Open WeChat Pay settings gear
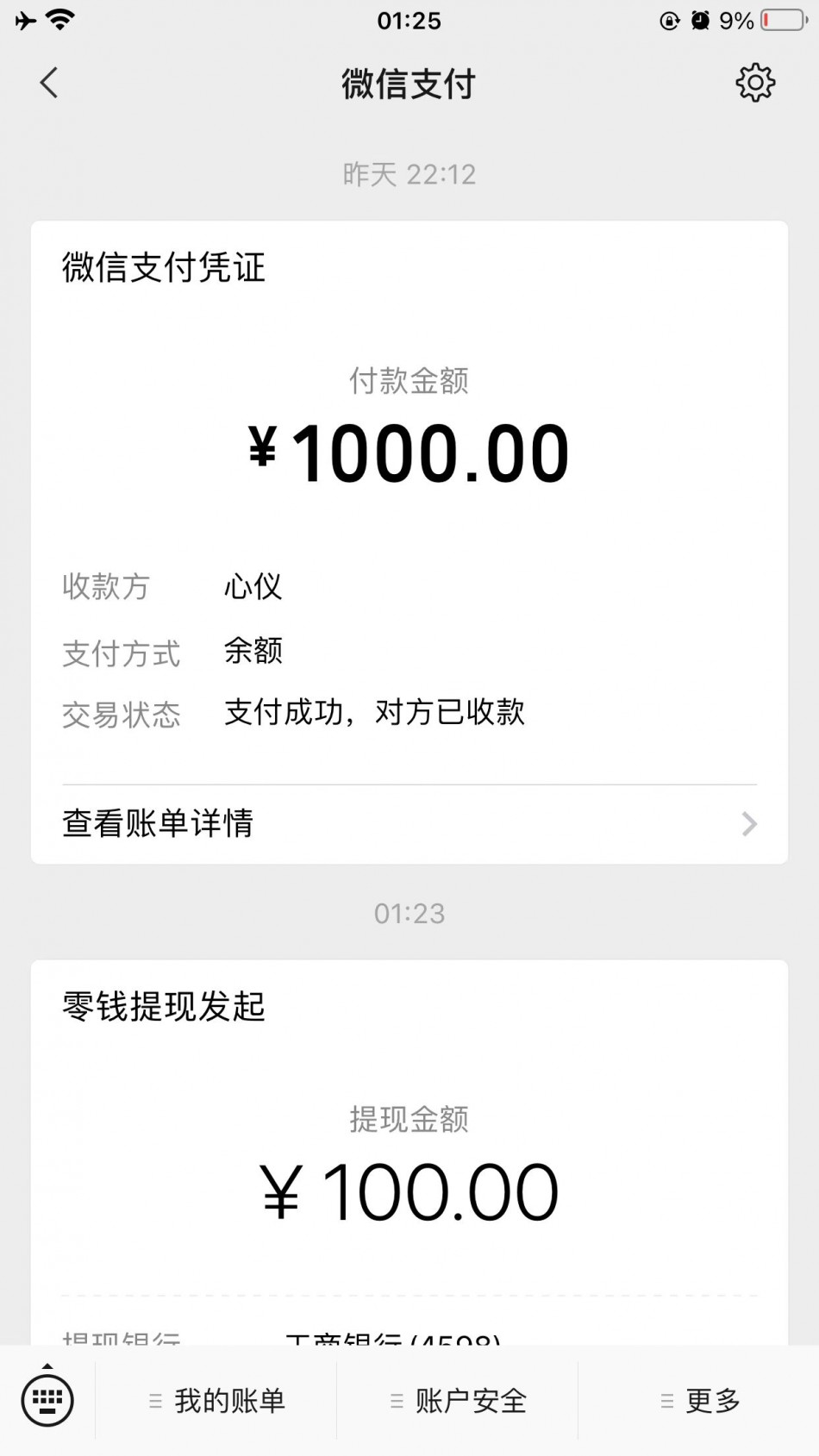This screenshot has height=1456, width=819. 755,83
